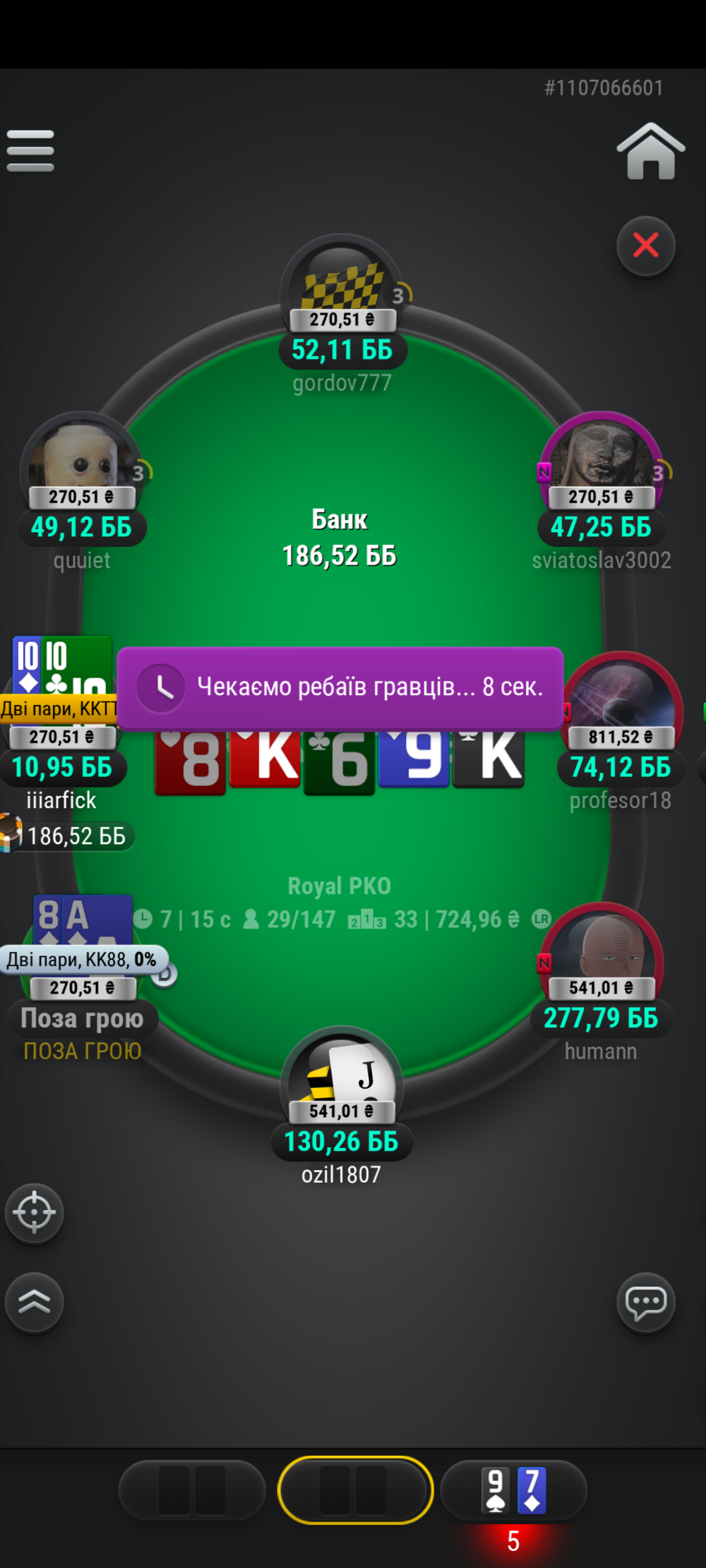
Task: Open sviatoslav3002's player avatar
Action: 601,457
